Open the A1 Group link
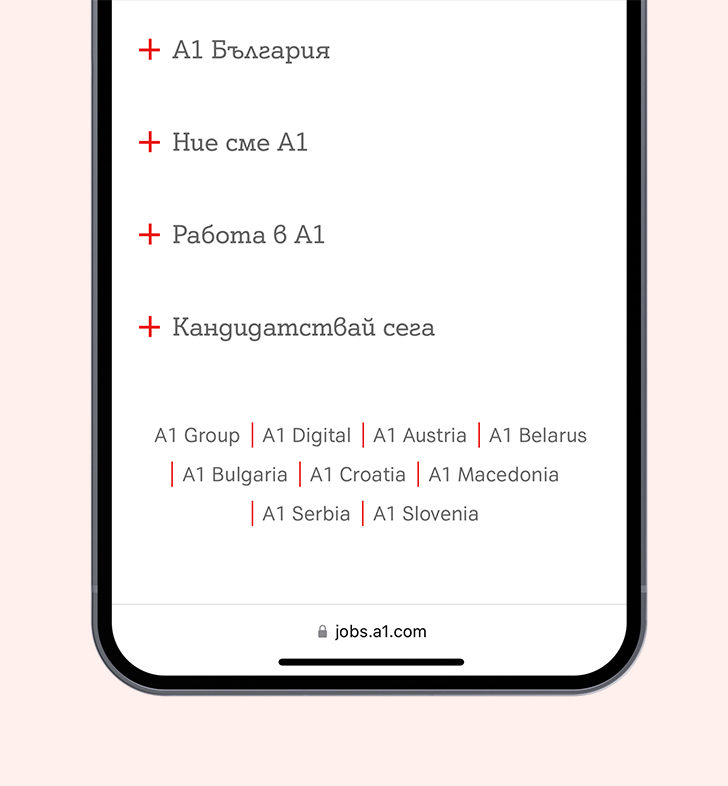The image size is (728, 786). (x=197, y=436)
